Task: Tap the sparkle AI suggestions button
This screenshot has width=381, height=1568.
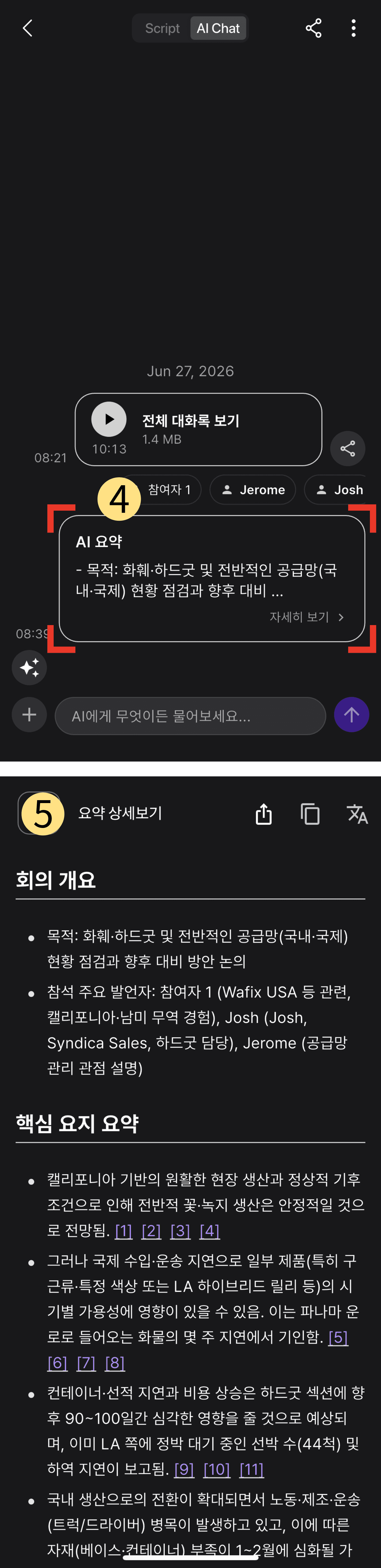Action: 29,668
